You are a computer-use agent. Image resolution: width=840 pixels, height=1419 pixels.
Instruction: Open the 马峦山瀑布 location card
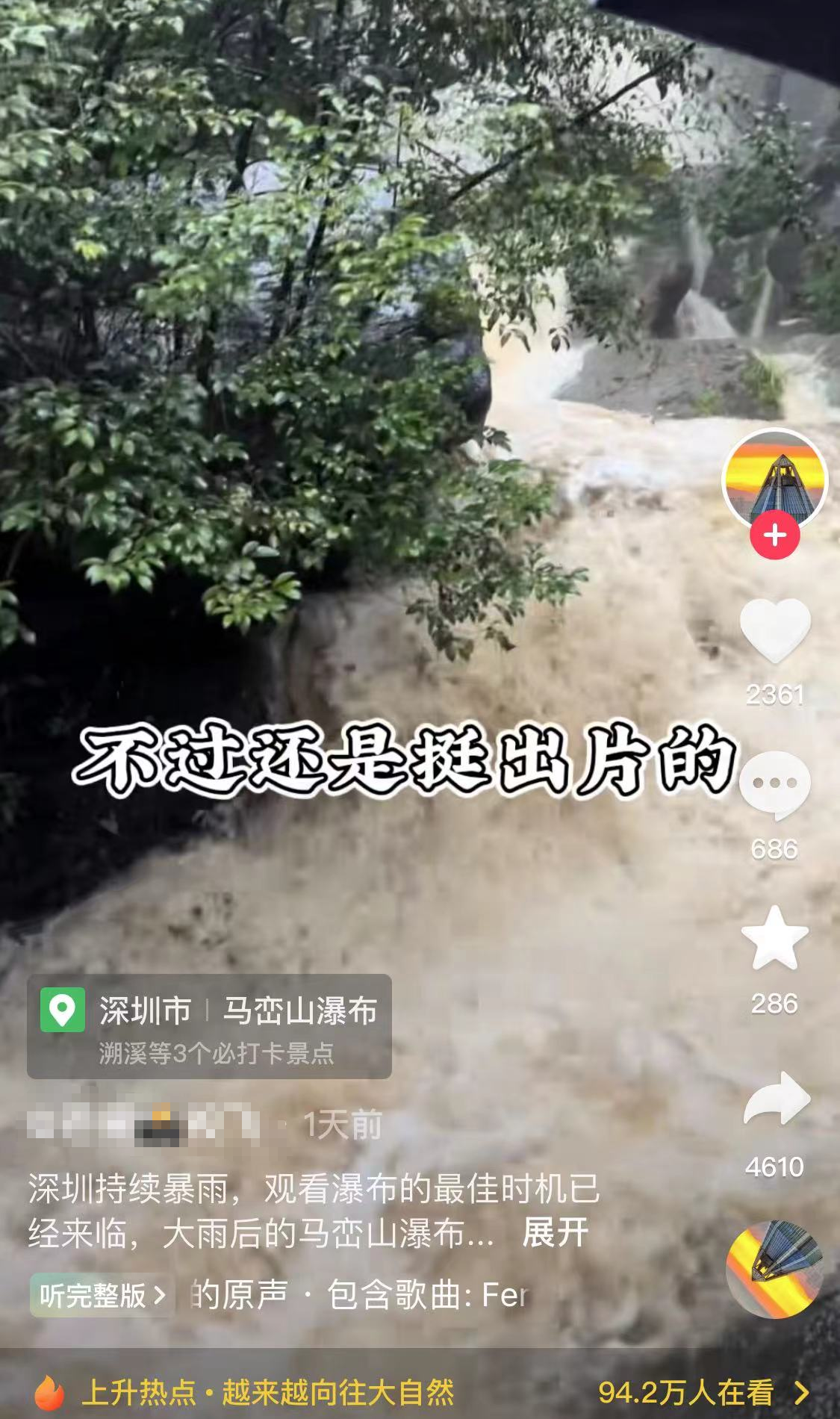coord(209,1026)
